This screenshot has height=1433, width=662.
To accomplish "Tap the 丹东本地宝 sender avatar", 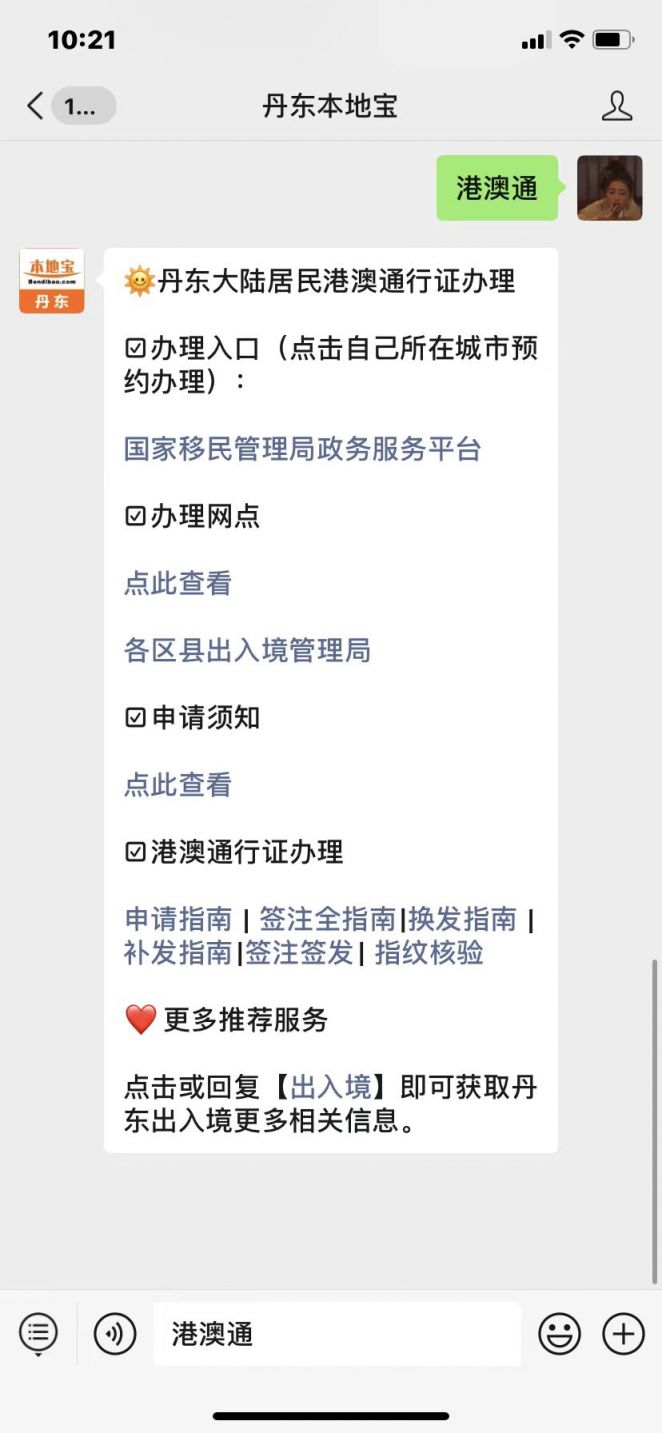I will pyautogui.click(x=52, y=281).
